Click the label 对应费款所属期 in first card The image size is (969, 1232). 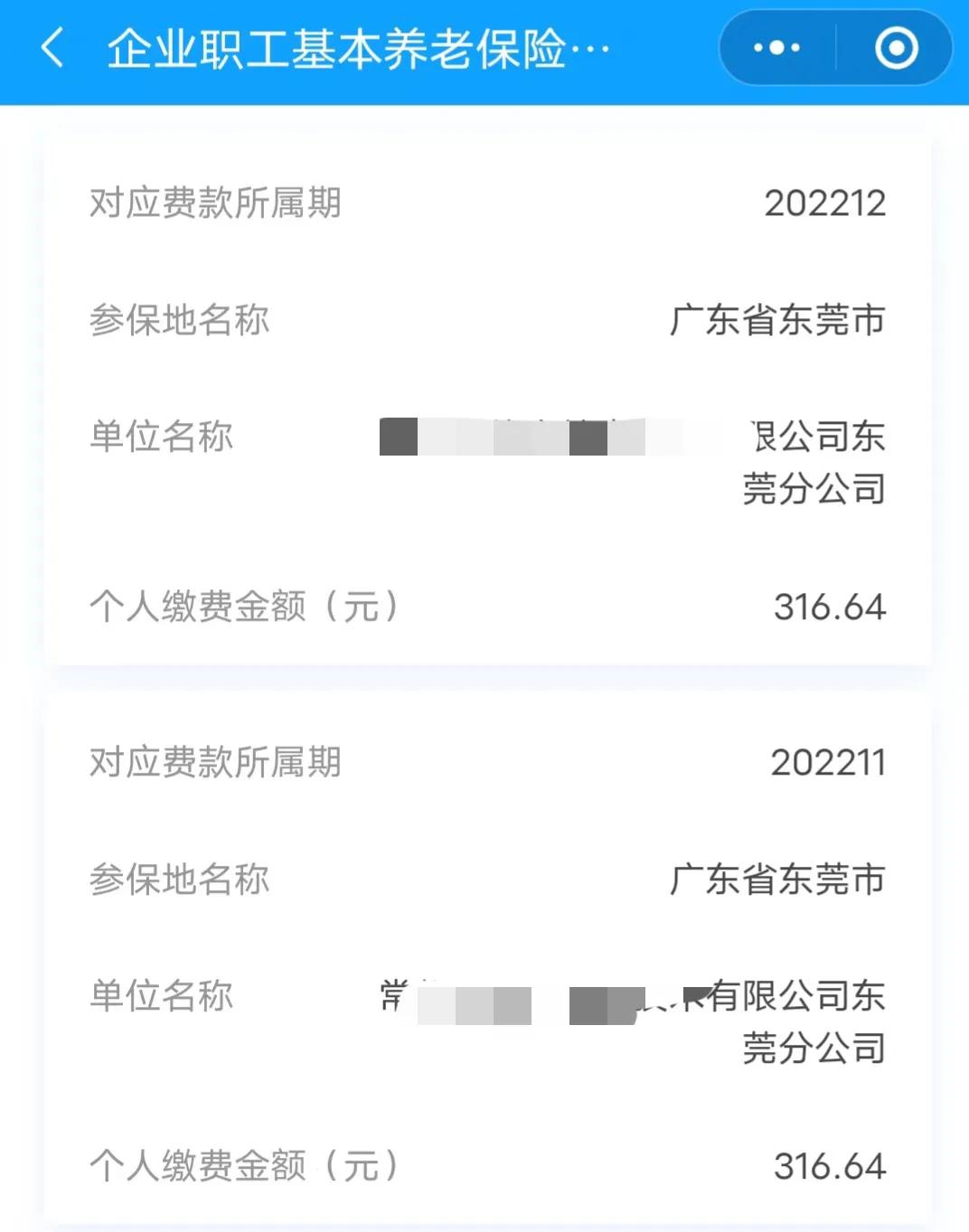tap(216, 202)
